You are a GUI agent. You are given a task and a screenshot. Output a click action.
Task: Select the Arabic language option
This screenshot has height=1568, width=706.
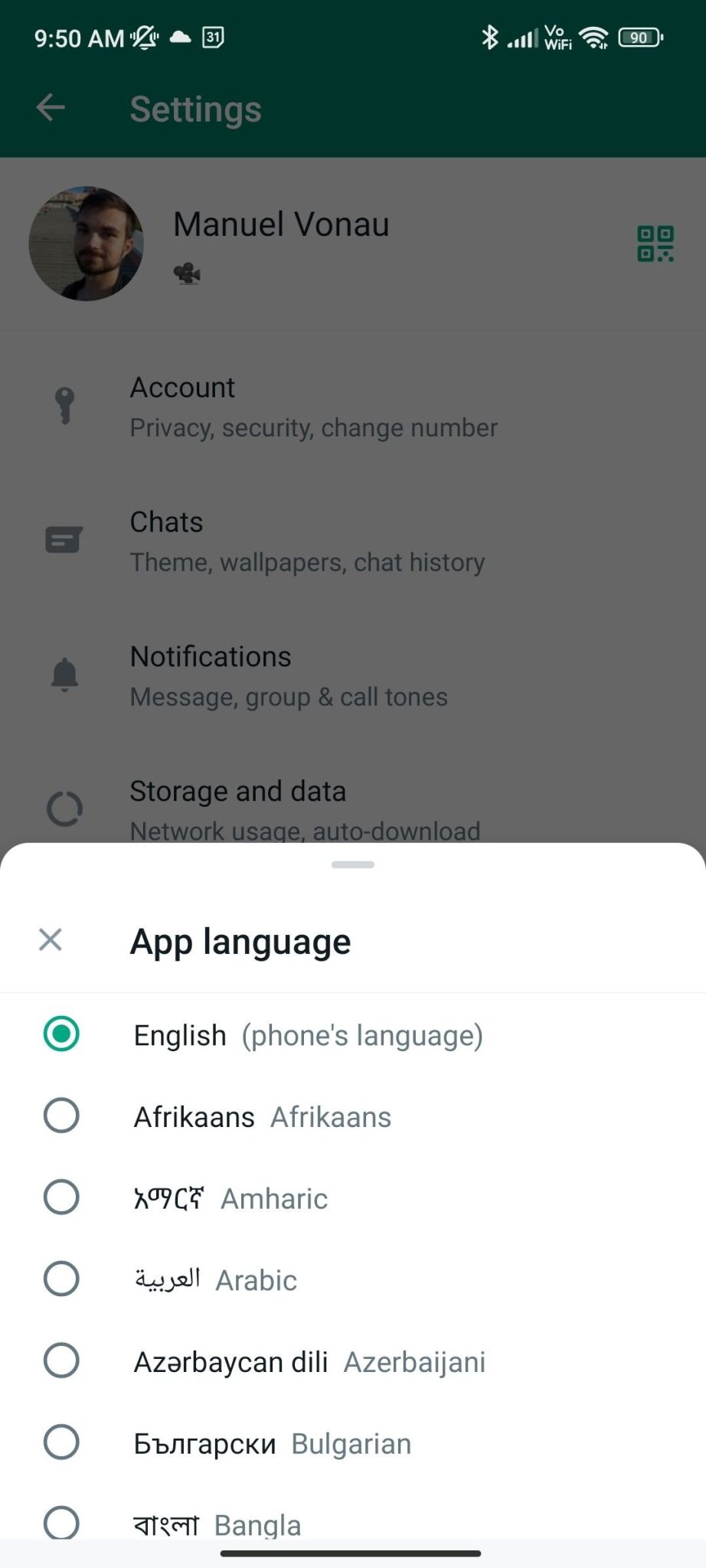point(61,1279)
